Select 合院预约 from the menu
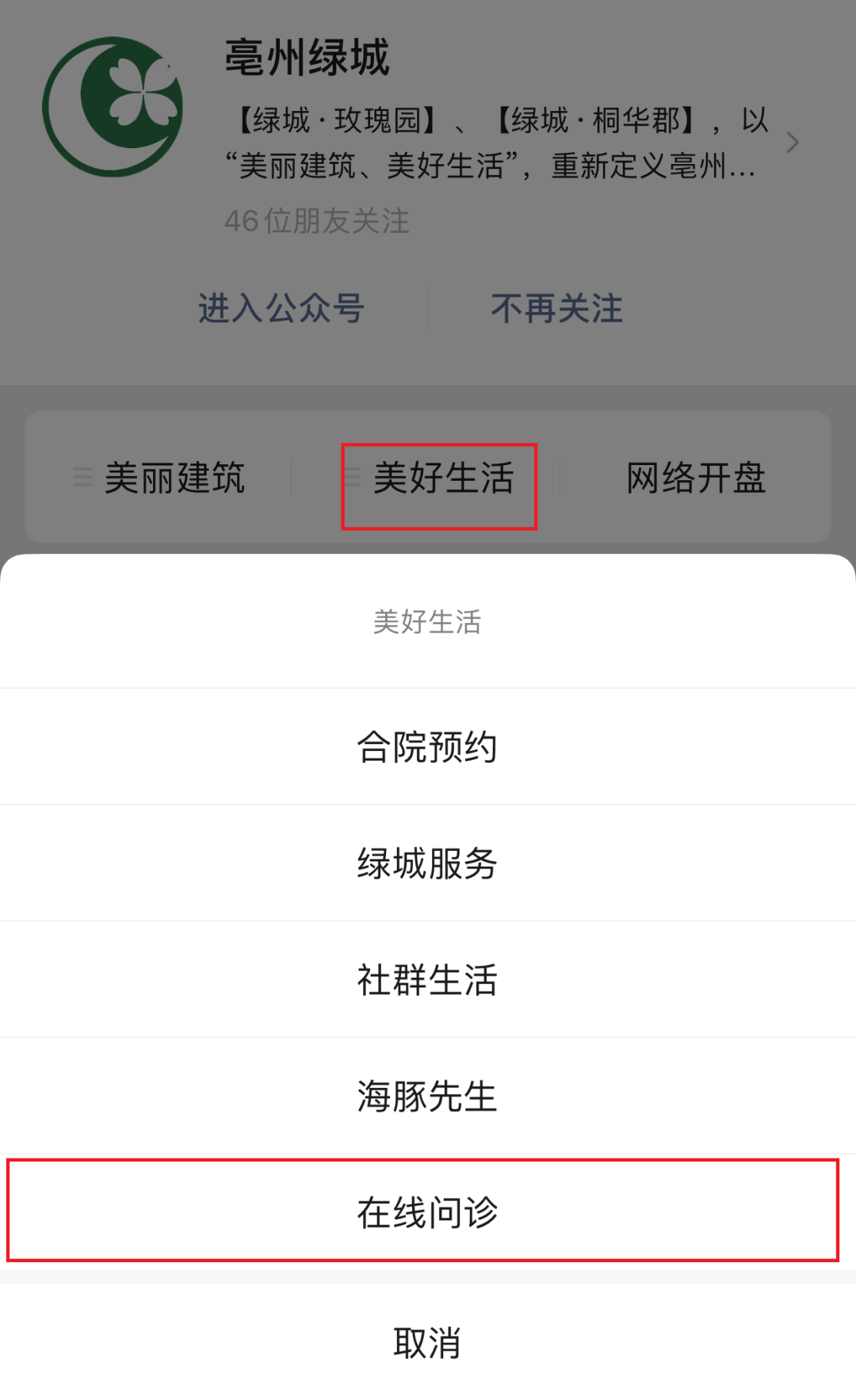 (427, 746)
